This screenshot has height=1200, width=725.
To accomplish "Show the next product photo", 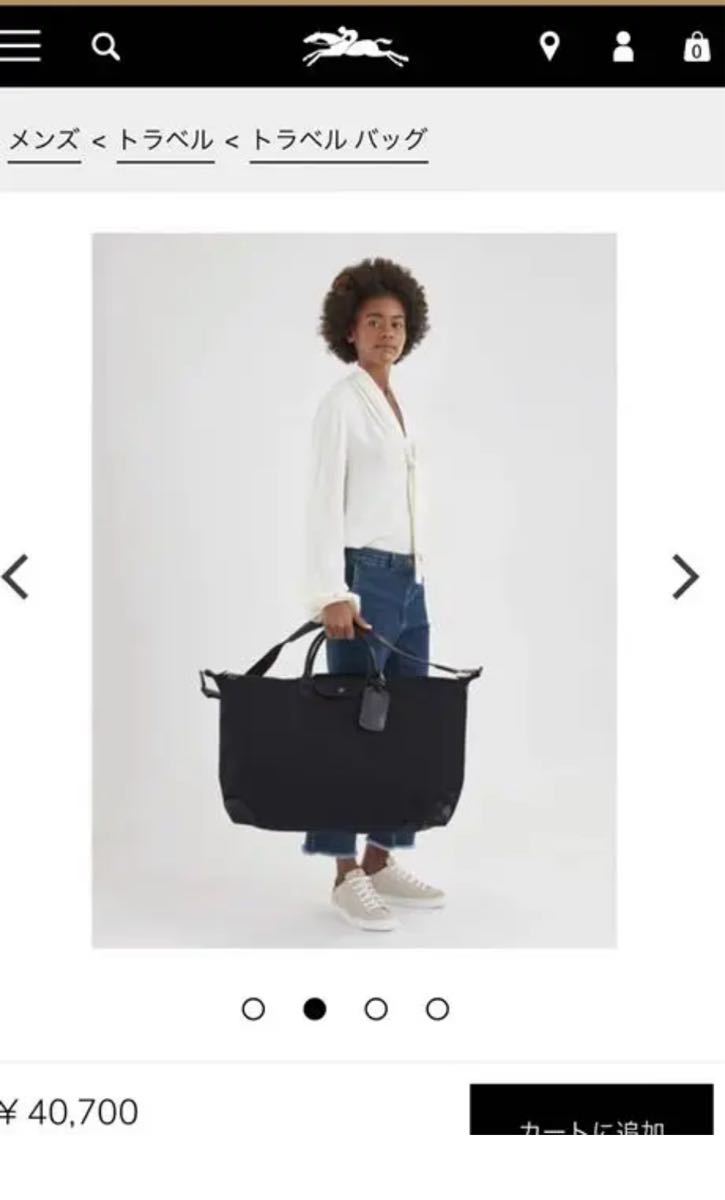I will coord(685,576).
